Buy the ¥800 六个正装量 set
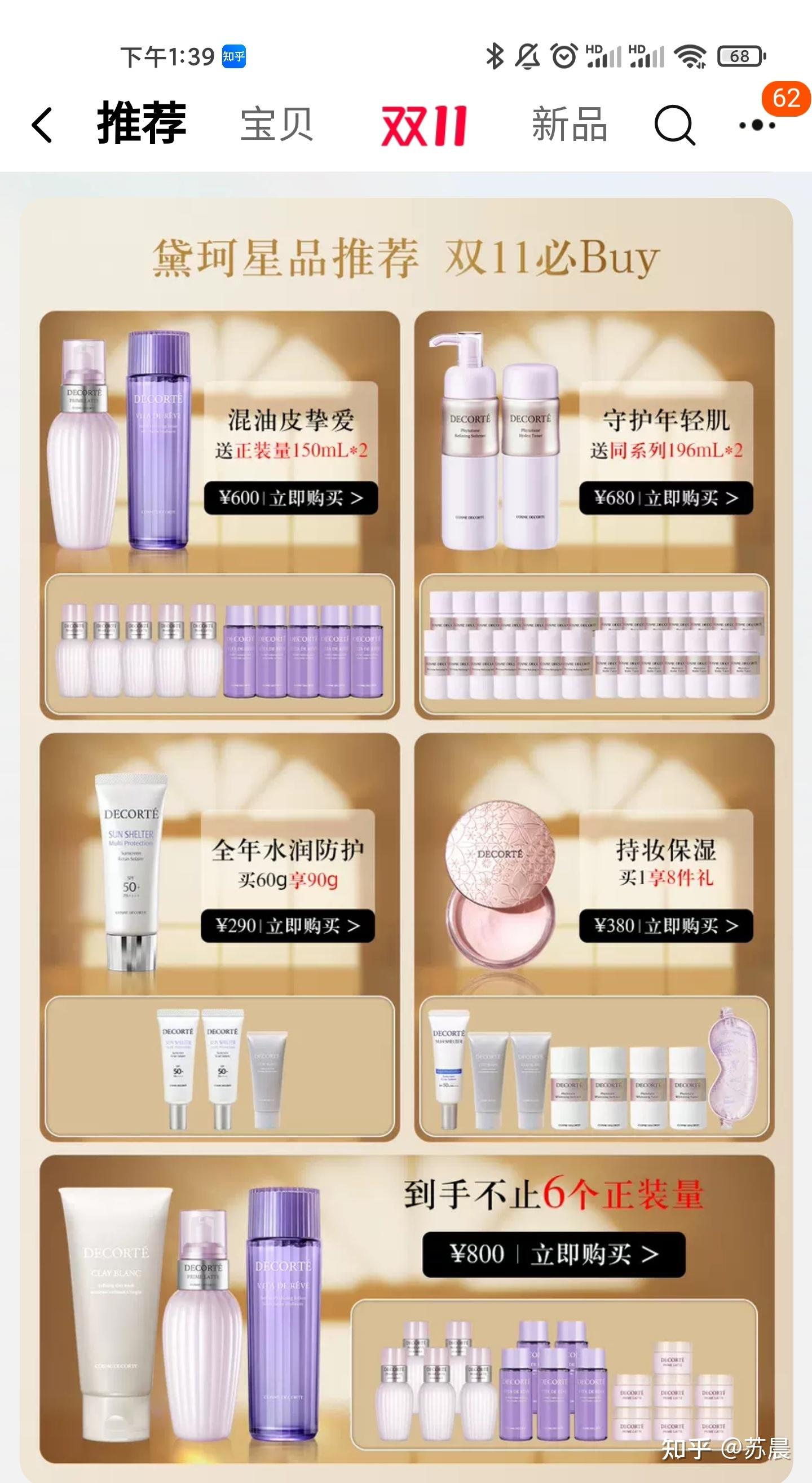 point(553,1254)
